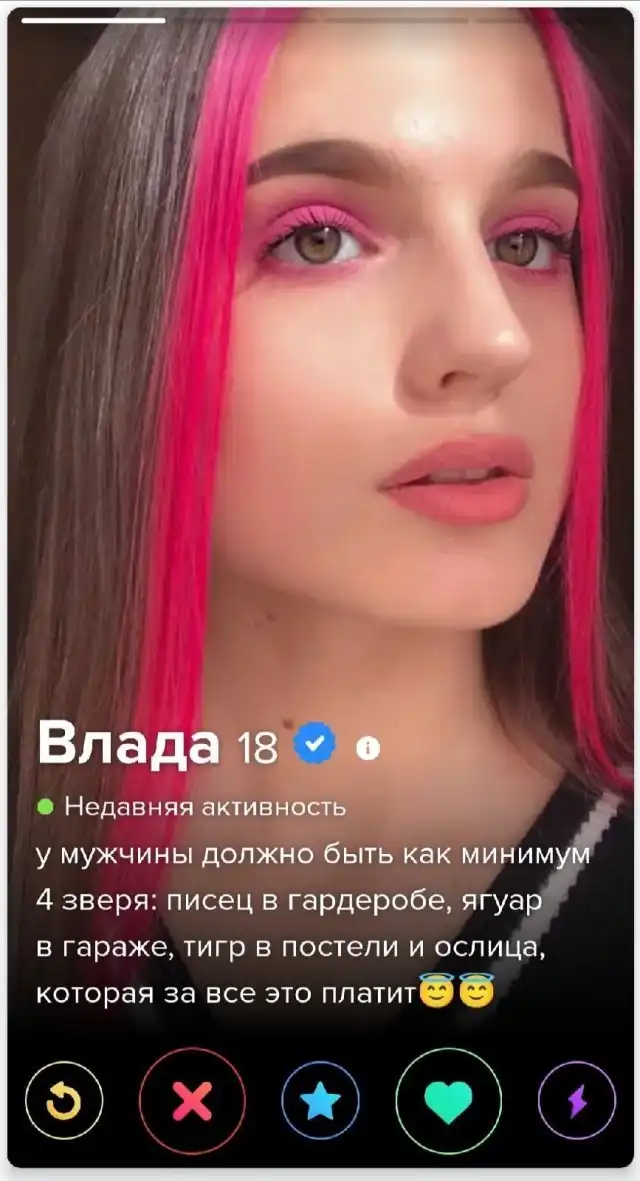Send a Super Like with the blue star
Screen dimensions: 640x1181
[x=320, y=1100]
